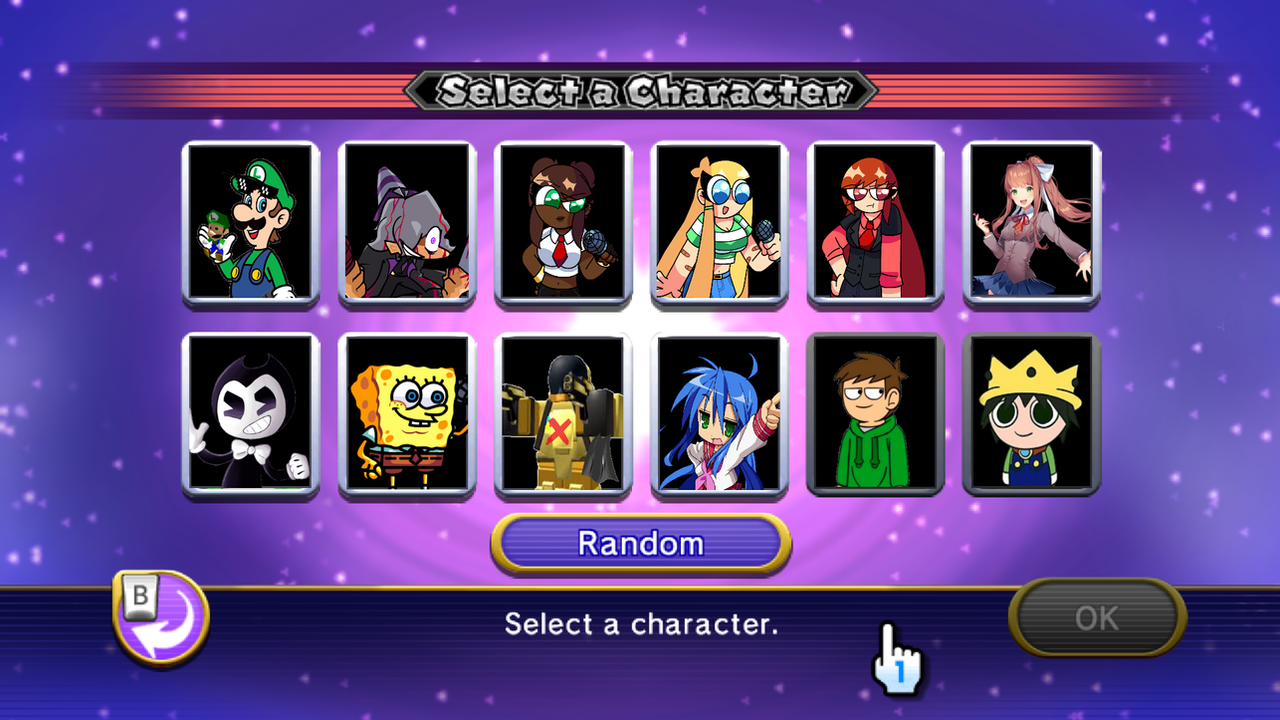Select the blue-haired anime girl pointing
The height and width of the screenshot is (720, 1280).
(719, 414)
